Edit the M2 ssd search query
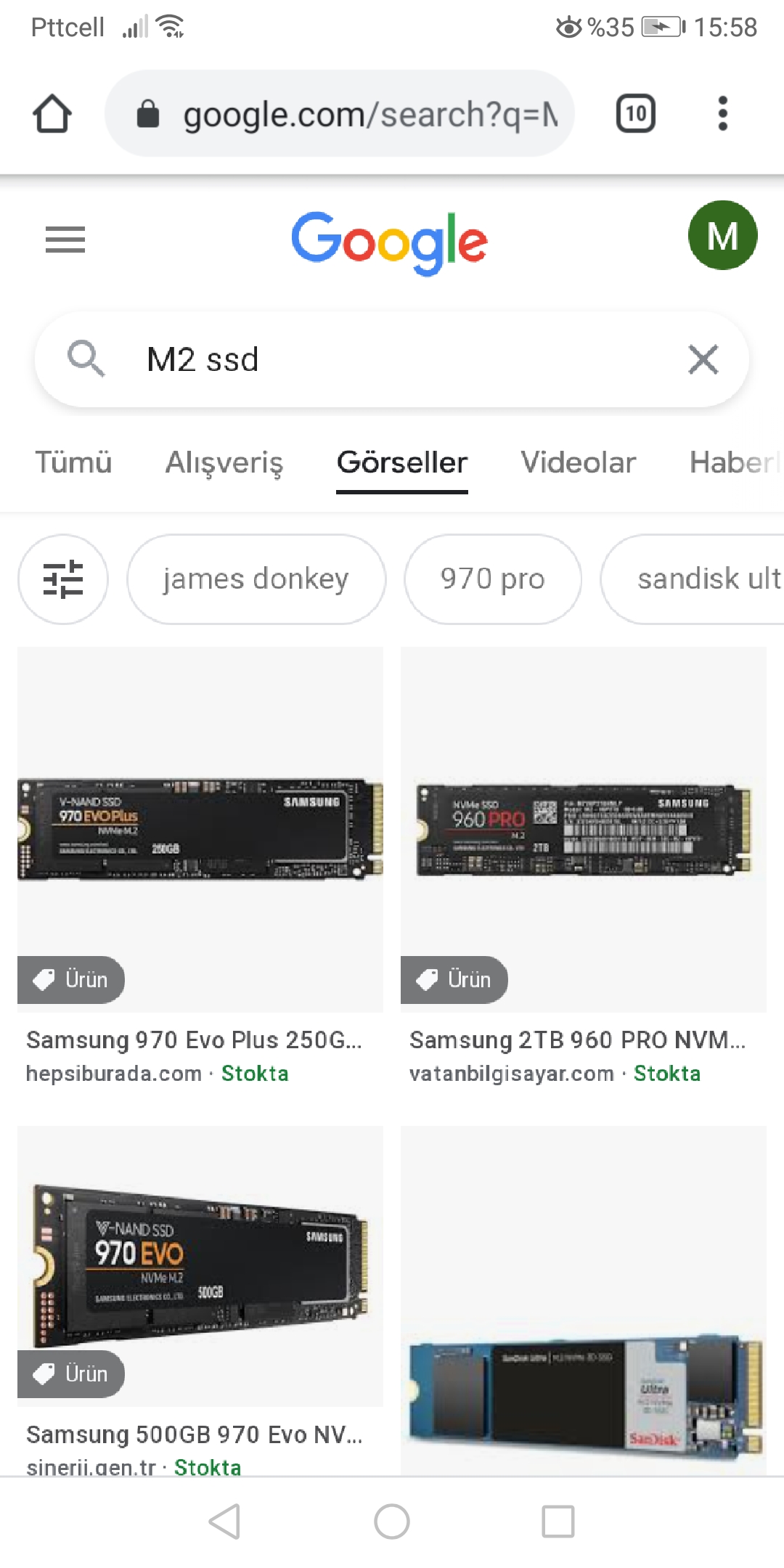The image size is (784, 1568). pos(392,359)
